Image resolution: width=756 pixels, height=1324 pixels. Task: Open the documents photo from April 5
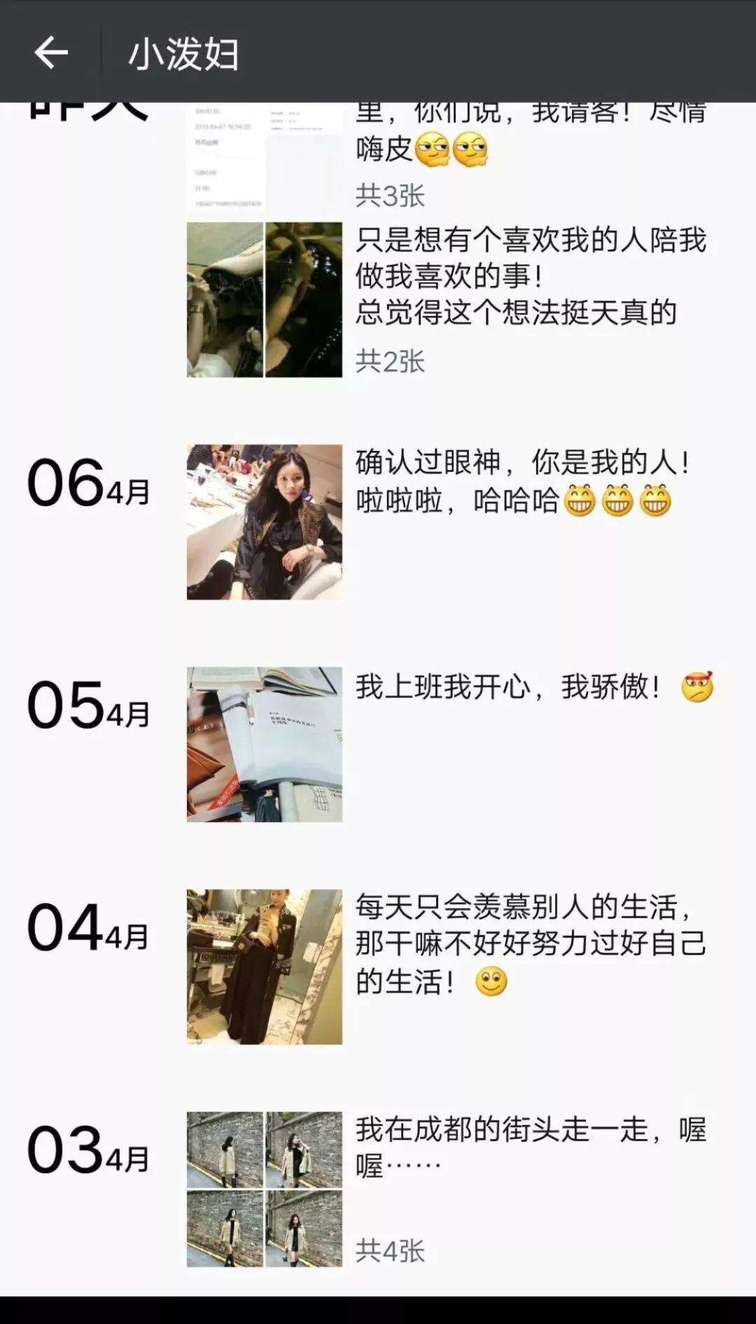coord(264,743)
